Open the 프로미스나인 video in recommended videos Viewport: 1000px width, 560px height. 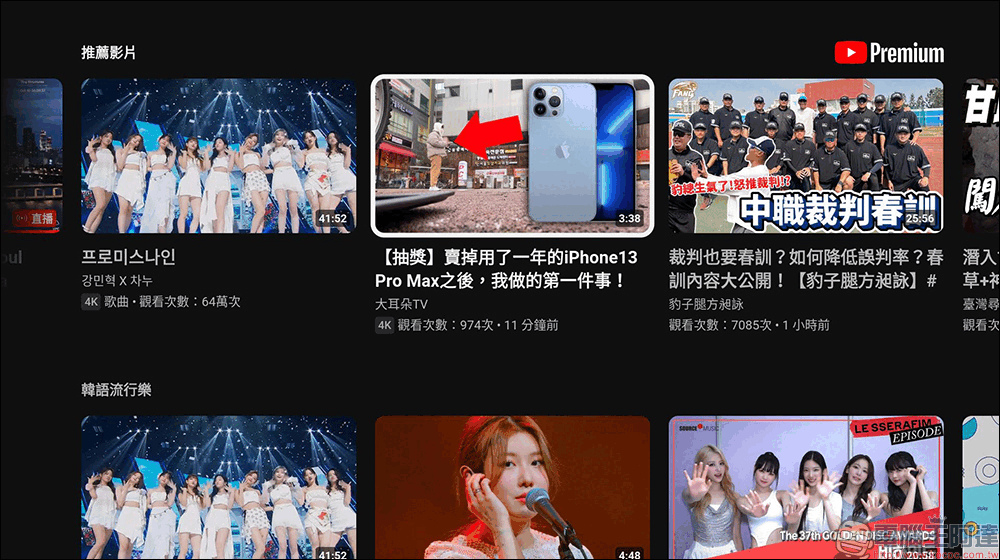click(x=218, y=156)
